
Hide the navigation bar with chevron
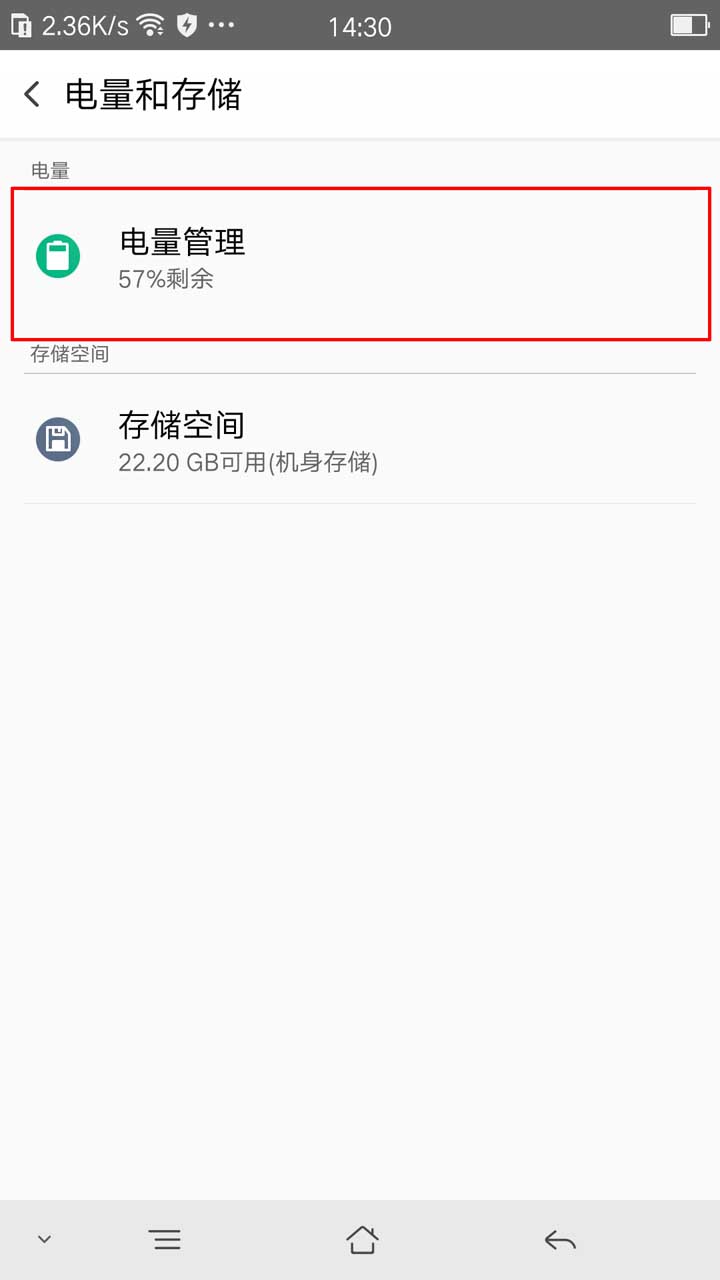tap(44, 1239)
